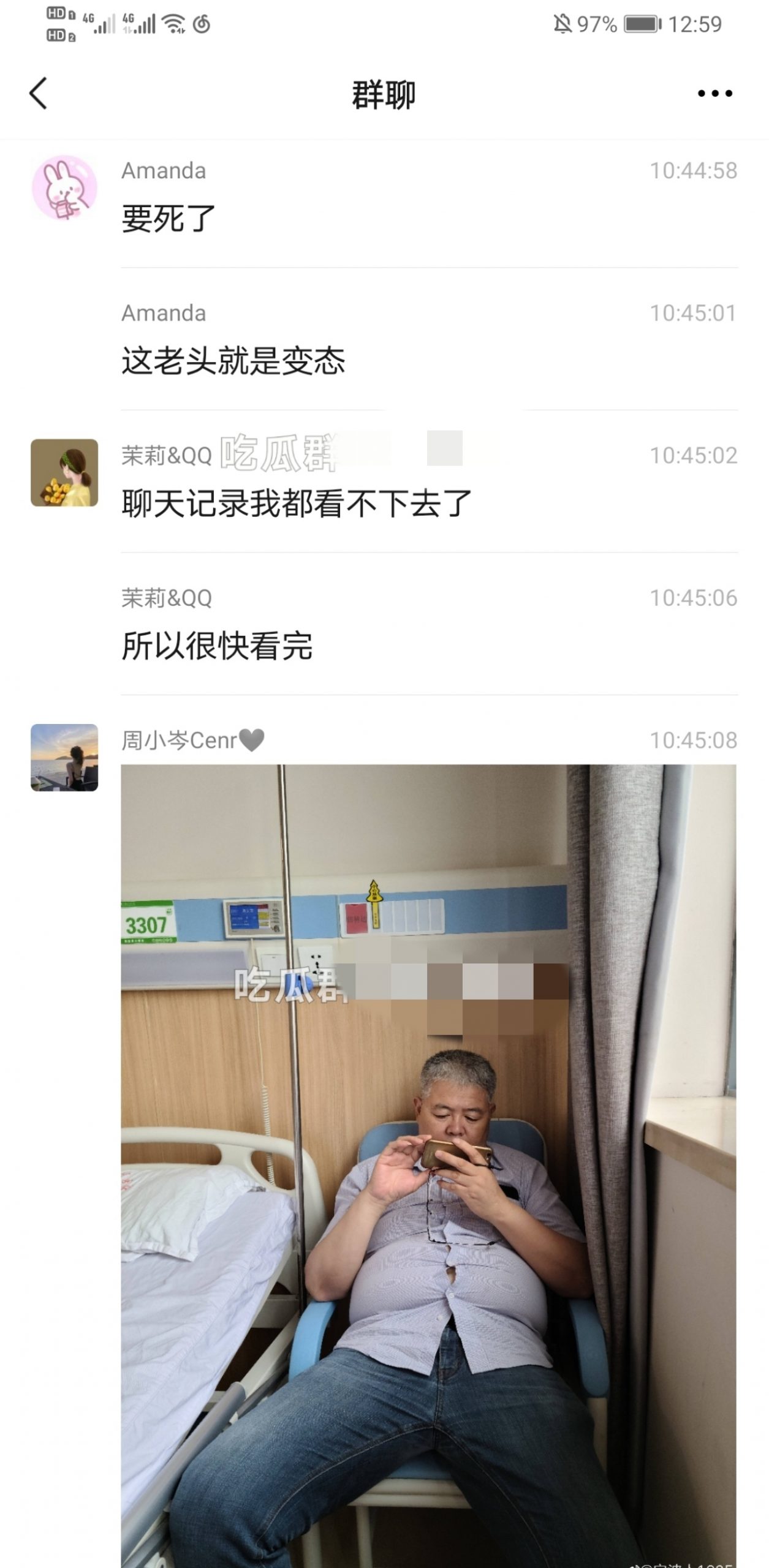Open Amanda's rabbit avatar profile
The width and height of the screenshot is (769, 1568).
click(64, 188)
